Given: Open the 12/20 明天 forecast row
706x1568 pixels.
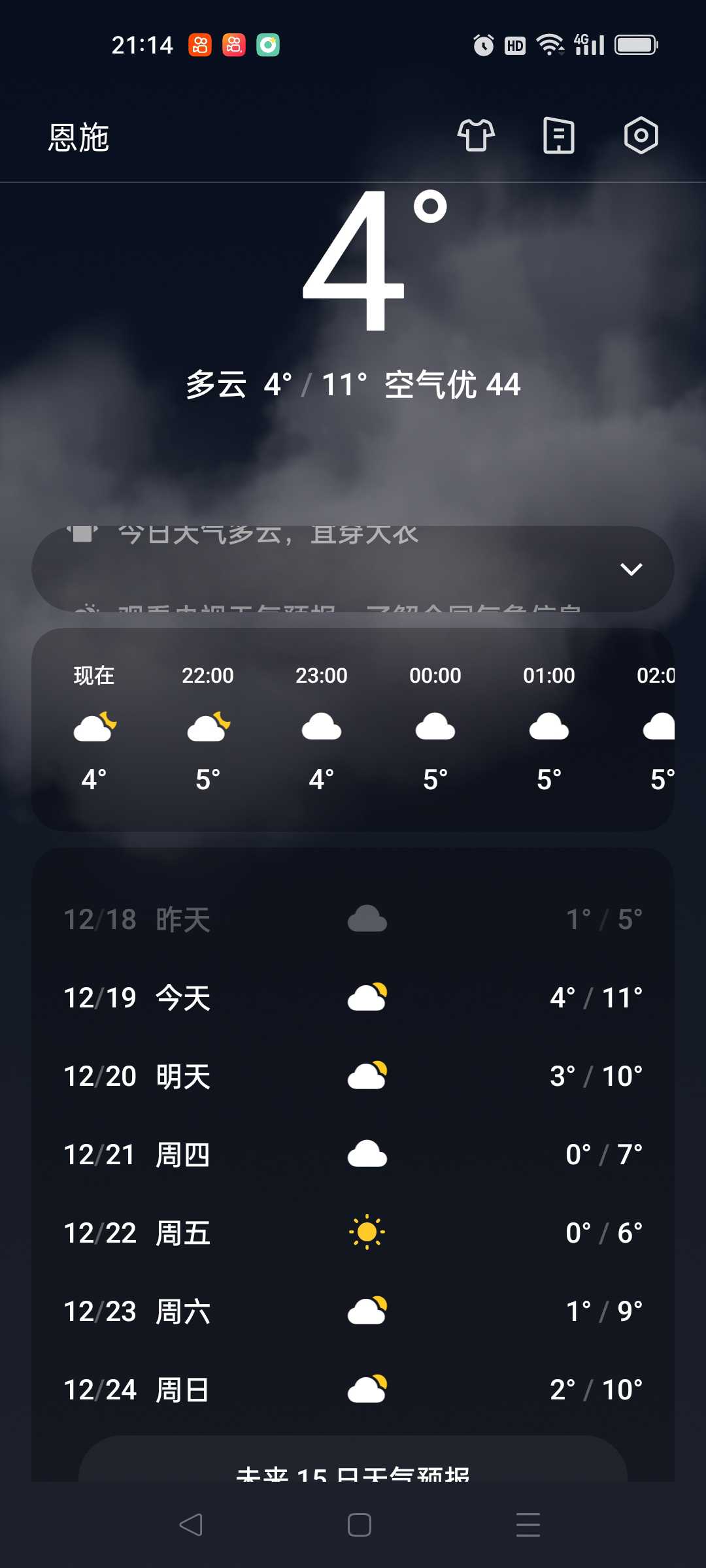Looking at the screenshot, I should click(353, 1076).
